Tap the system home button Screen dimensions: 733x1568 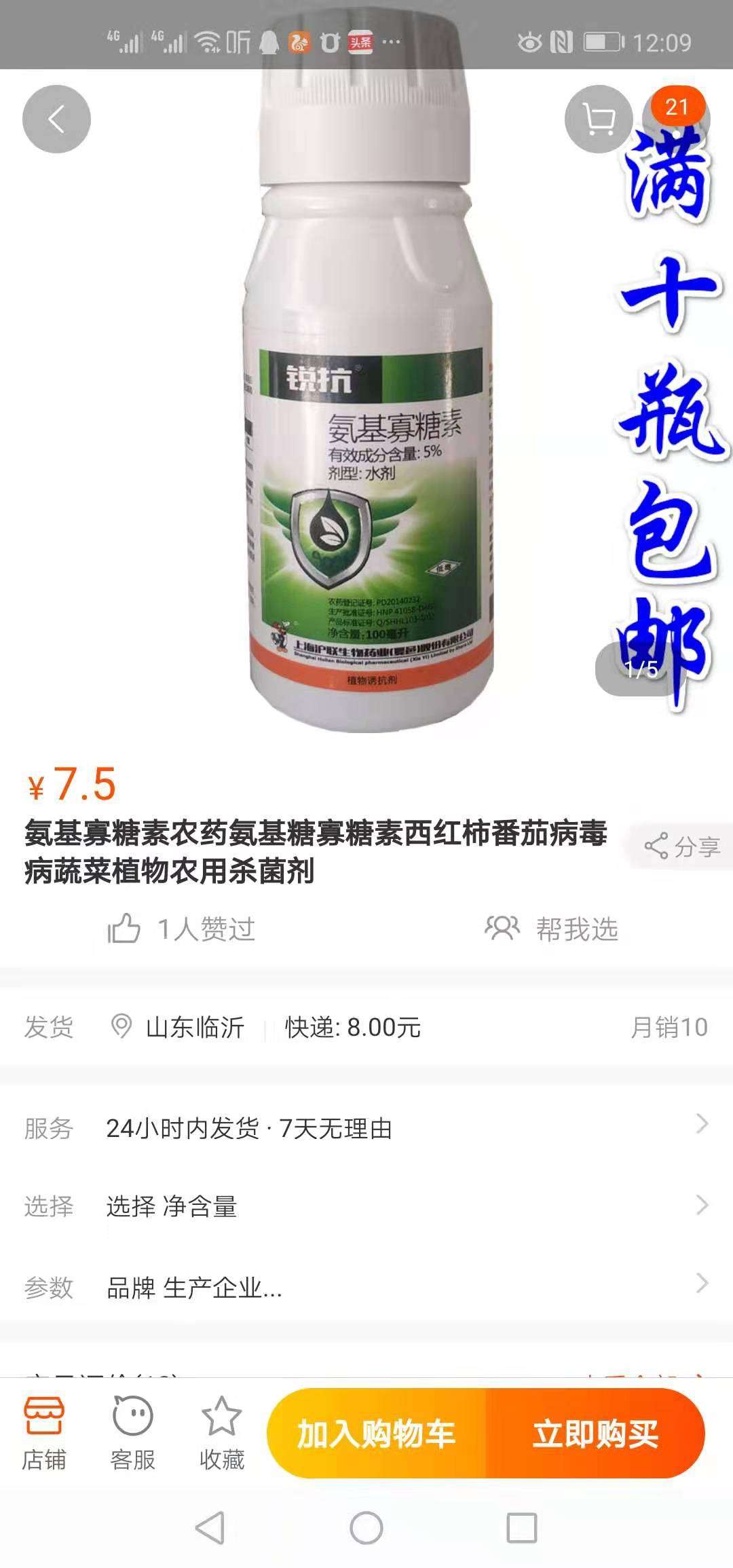point(366,1529)
